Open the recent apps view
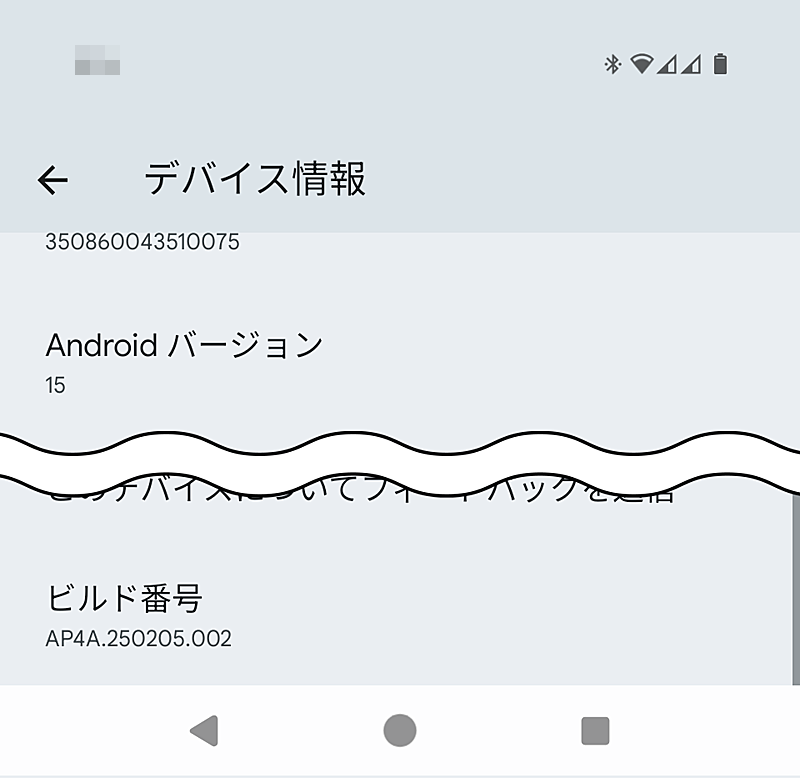 point(595,731)
